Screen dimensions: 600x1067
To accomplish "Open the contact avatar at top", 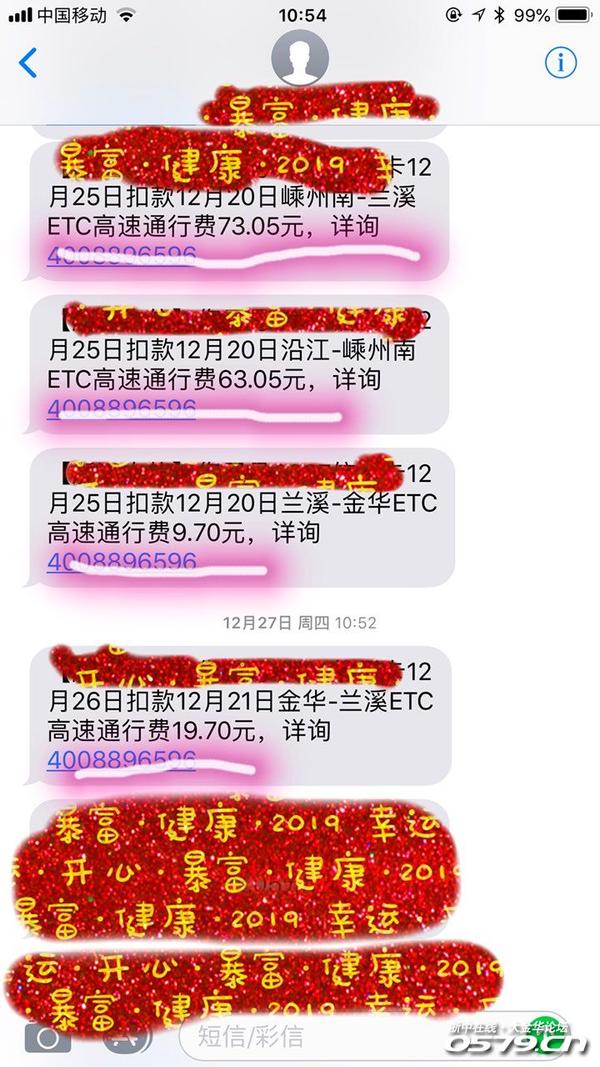I will 300,58.
